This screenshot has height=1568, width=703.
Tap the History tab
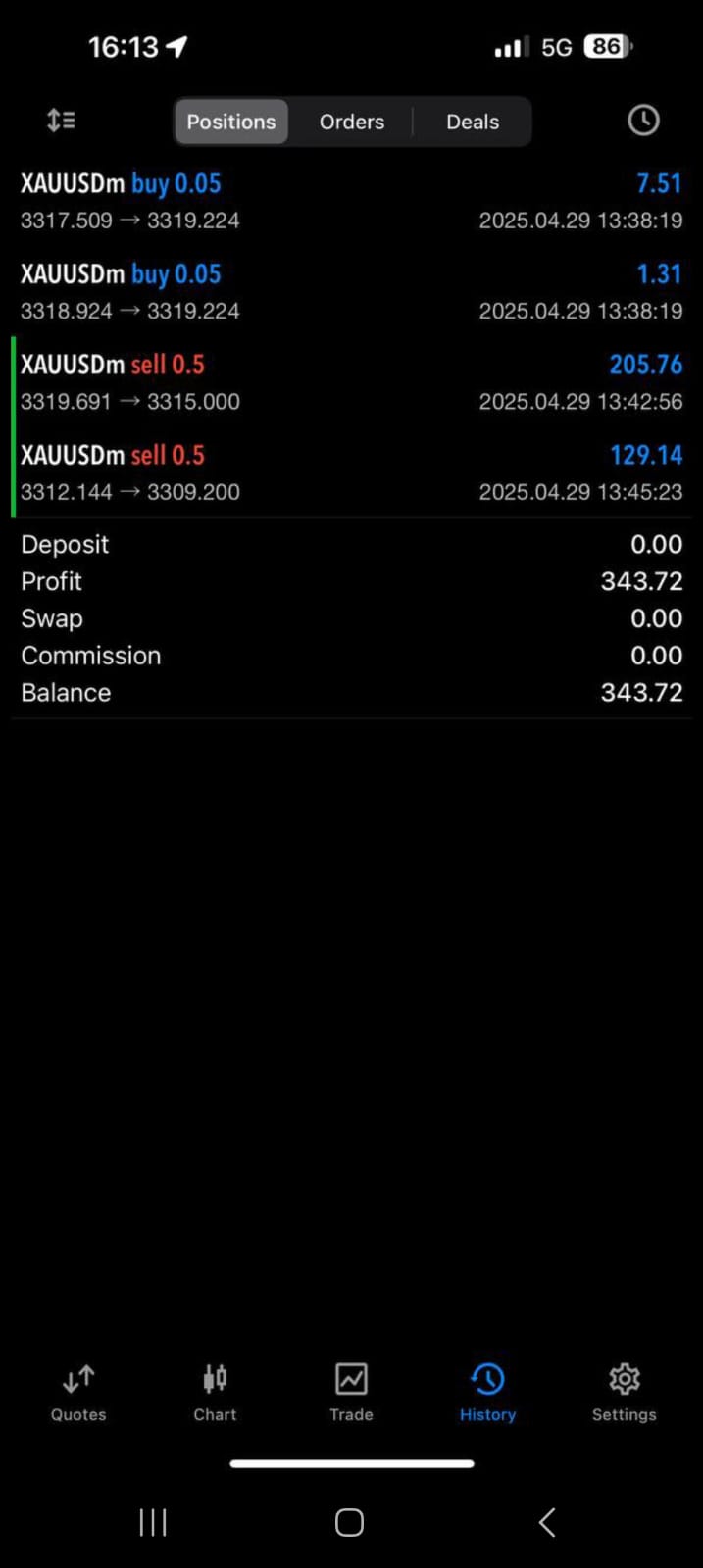tap(487, 1392)
